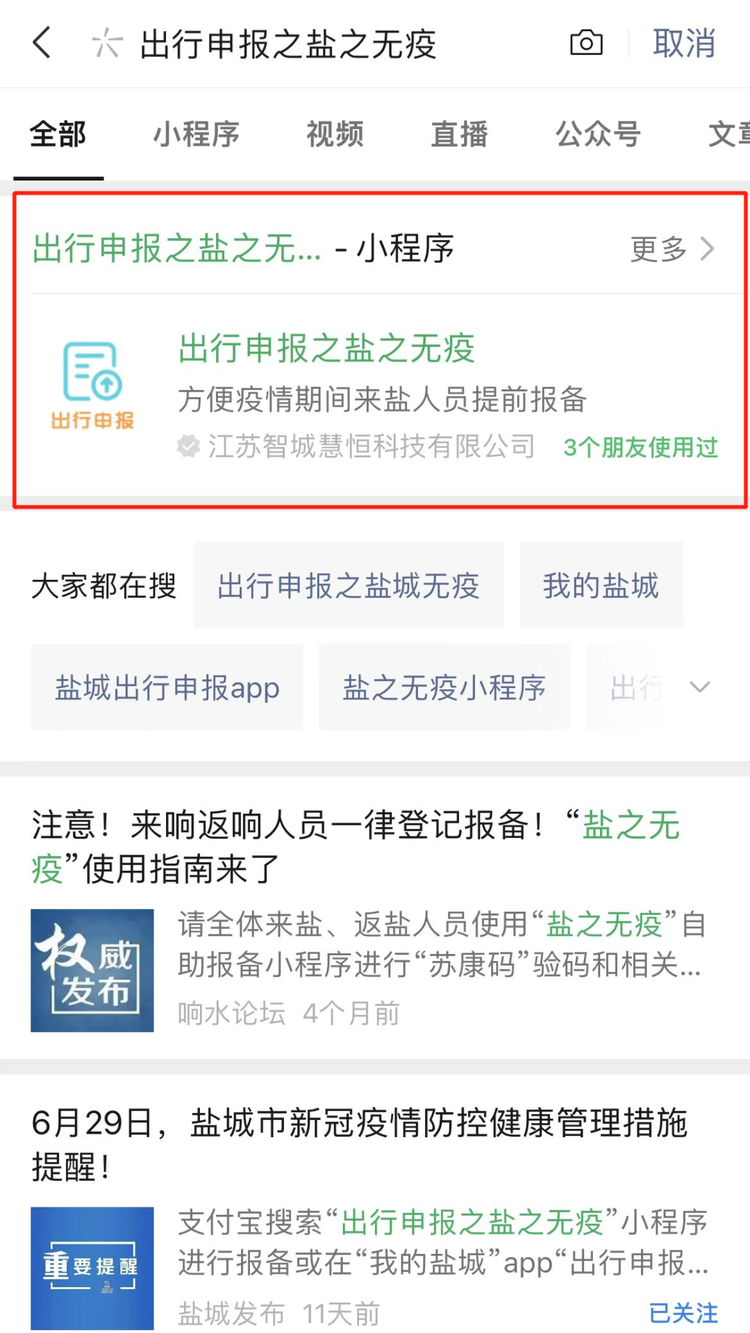The image size is (750, 1333).
Task: Switch to the 小程序 tab
Action: coord(196,134)
